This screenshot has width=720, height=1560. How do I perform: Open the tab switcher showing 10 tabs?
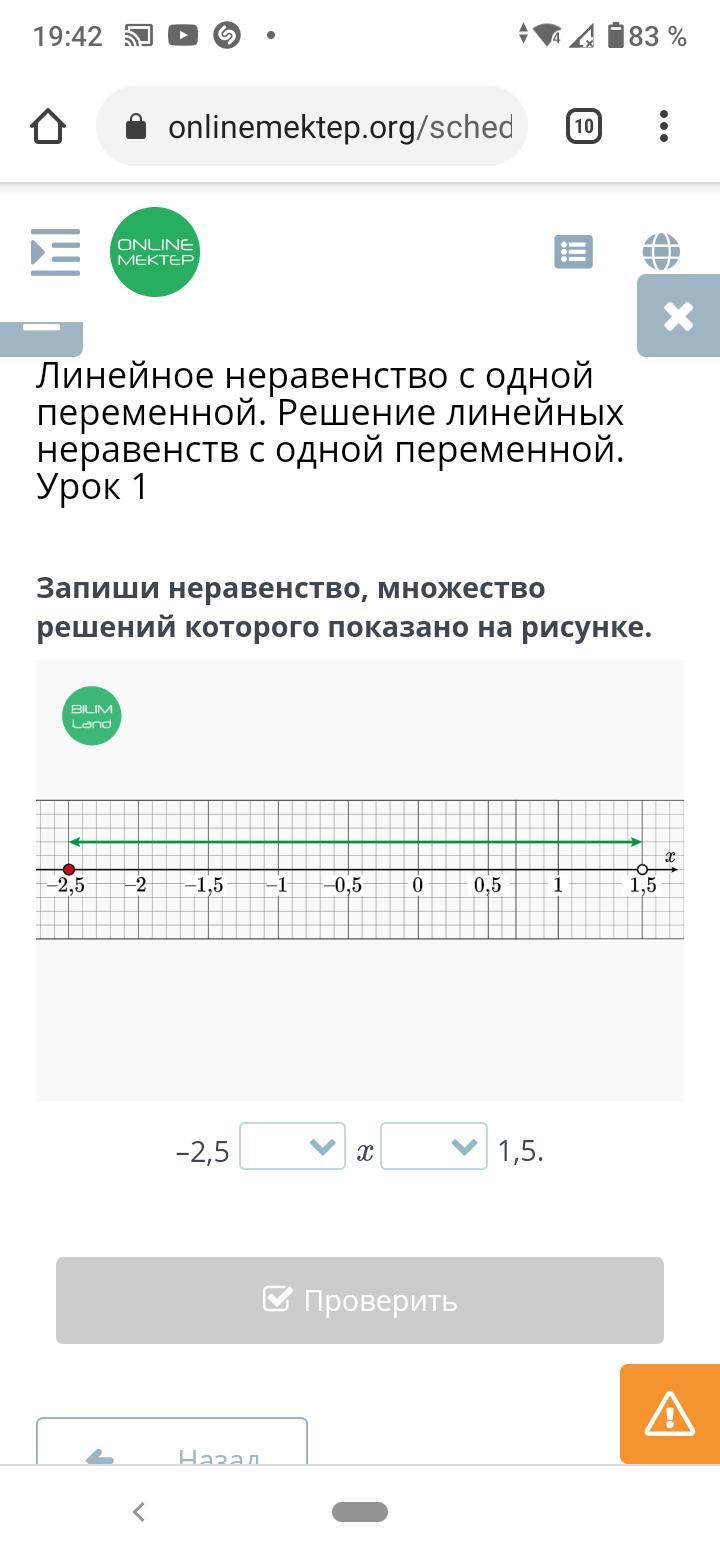pyautogui.click(x=583, y=127)
